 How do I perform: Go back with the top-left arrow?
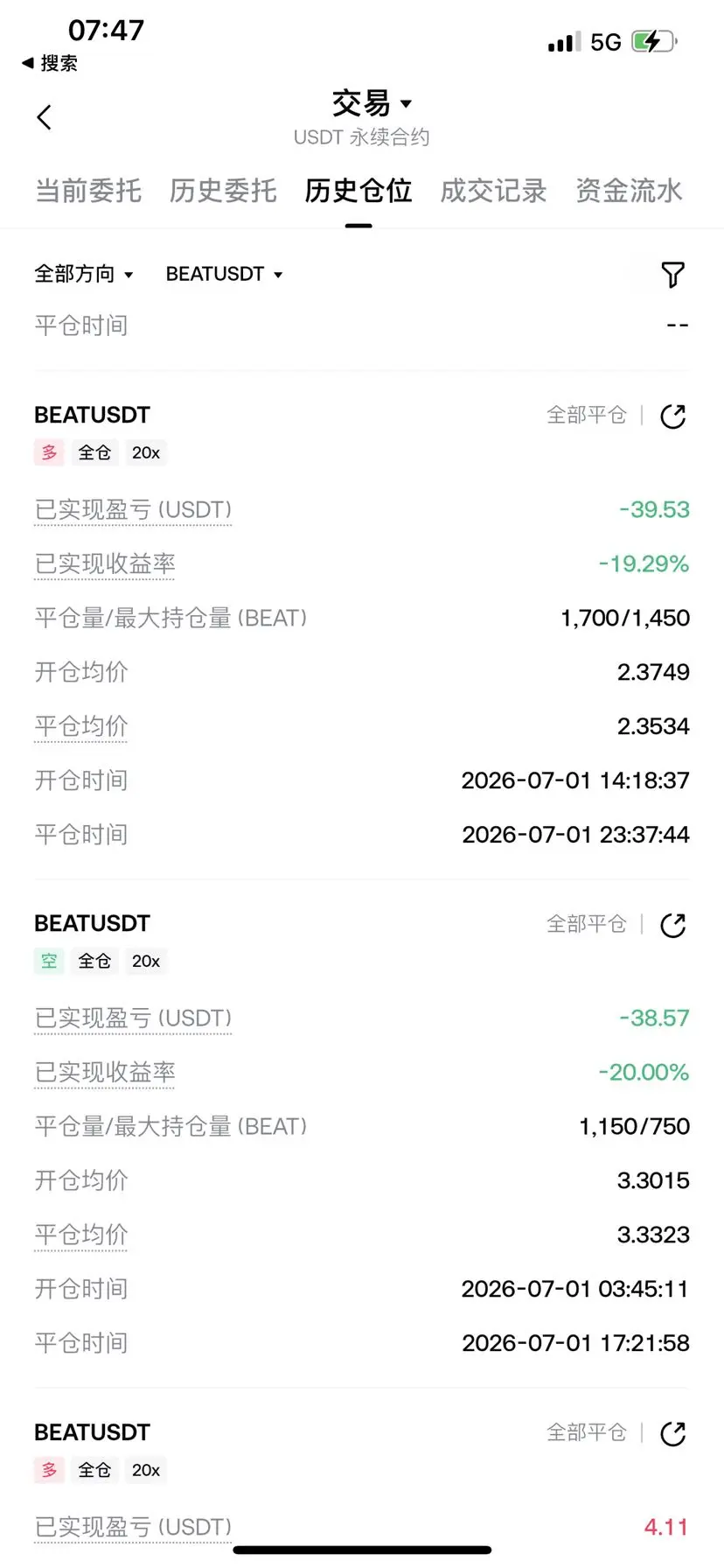click(x=45, y=117)
